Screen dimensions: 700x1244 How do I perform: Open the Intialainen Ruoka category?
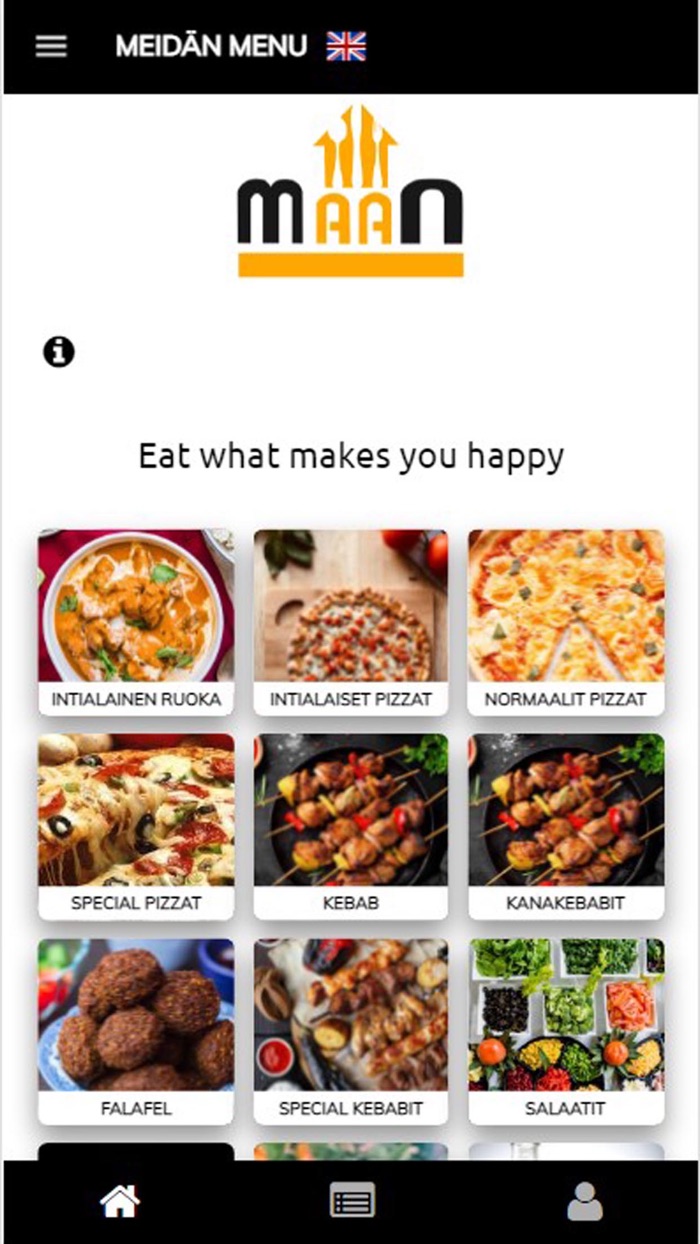click(x=136, y=621)
